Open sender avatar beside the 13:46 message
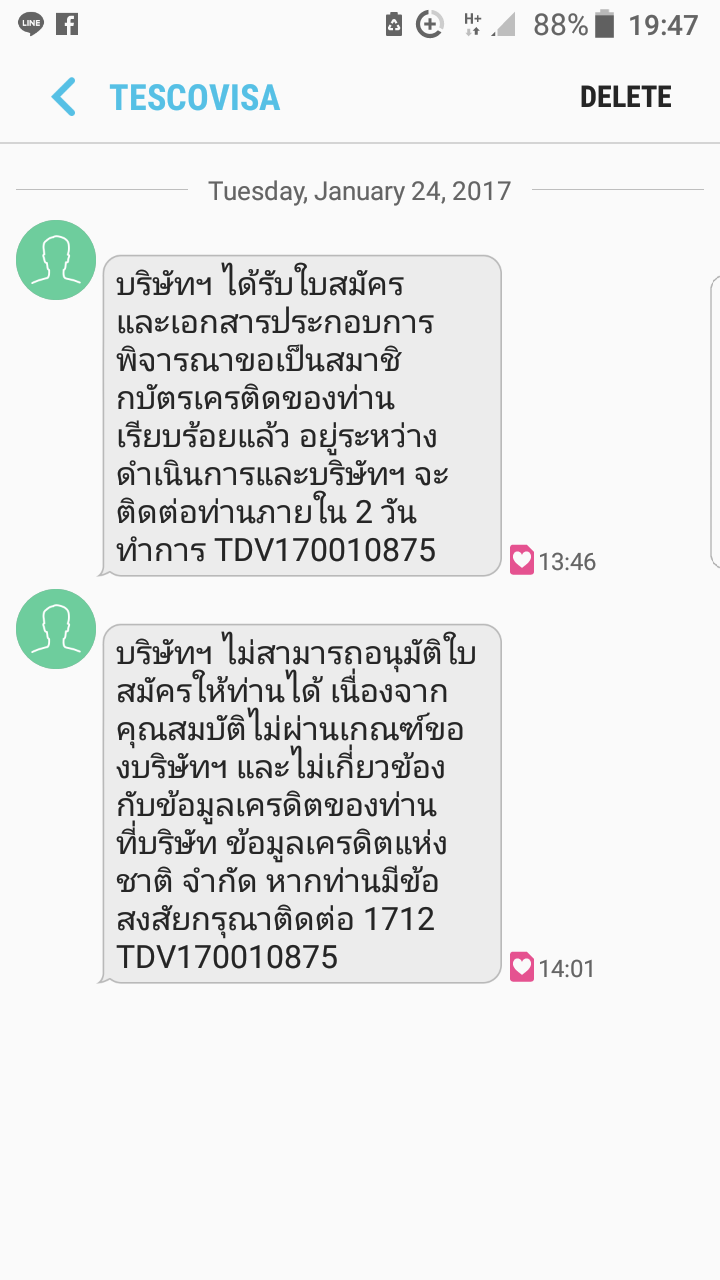This screenshot has height=1280, width=720. click(x=56, y=260)
